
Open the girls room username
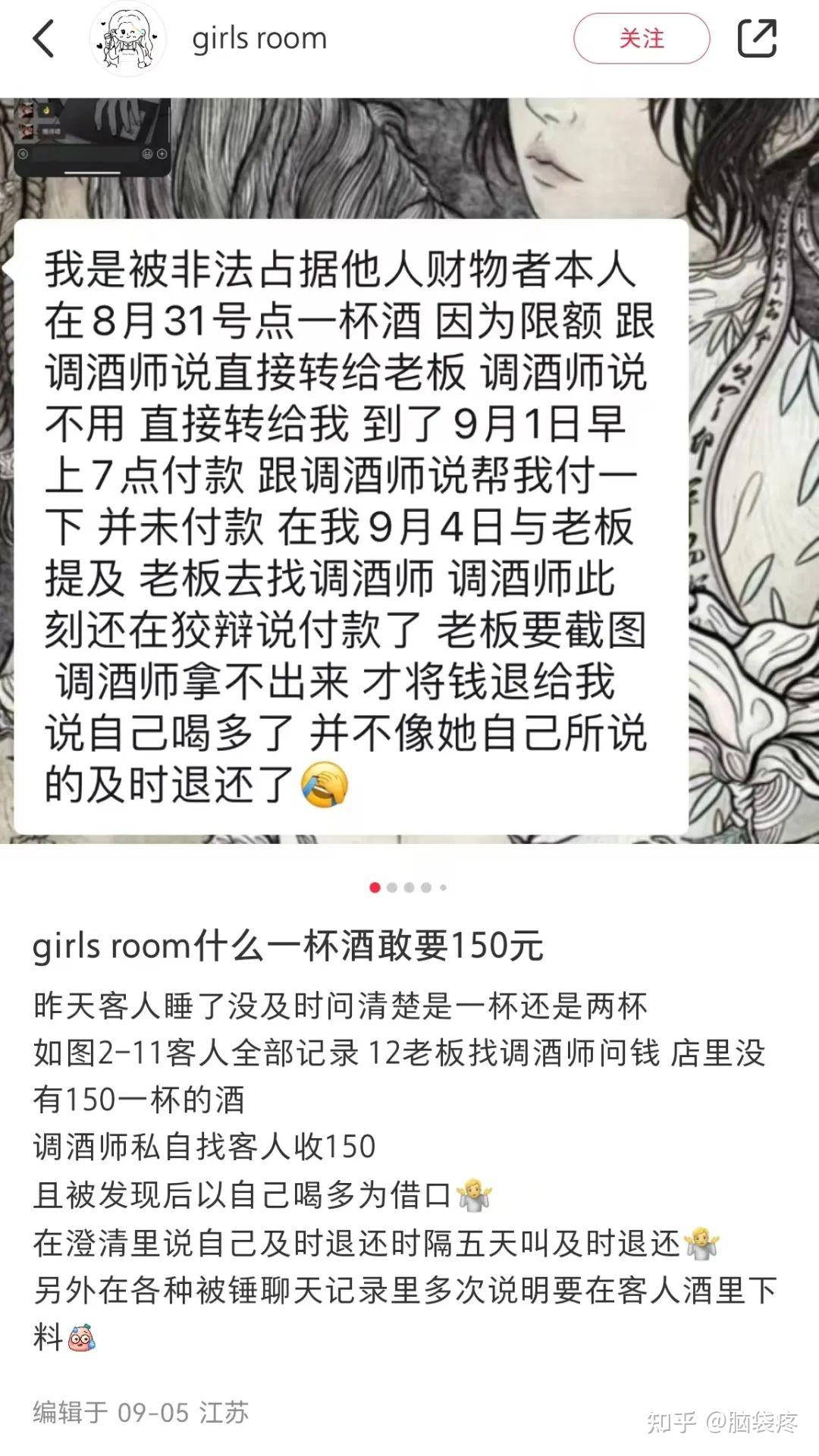(259, 39)
